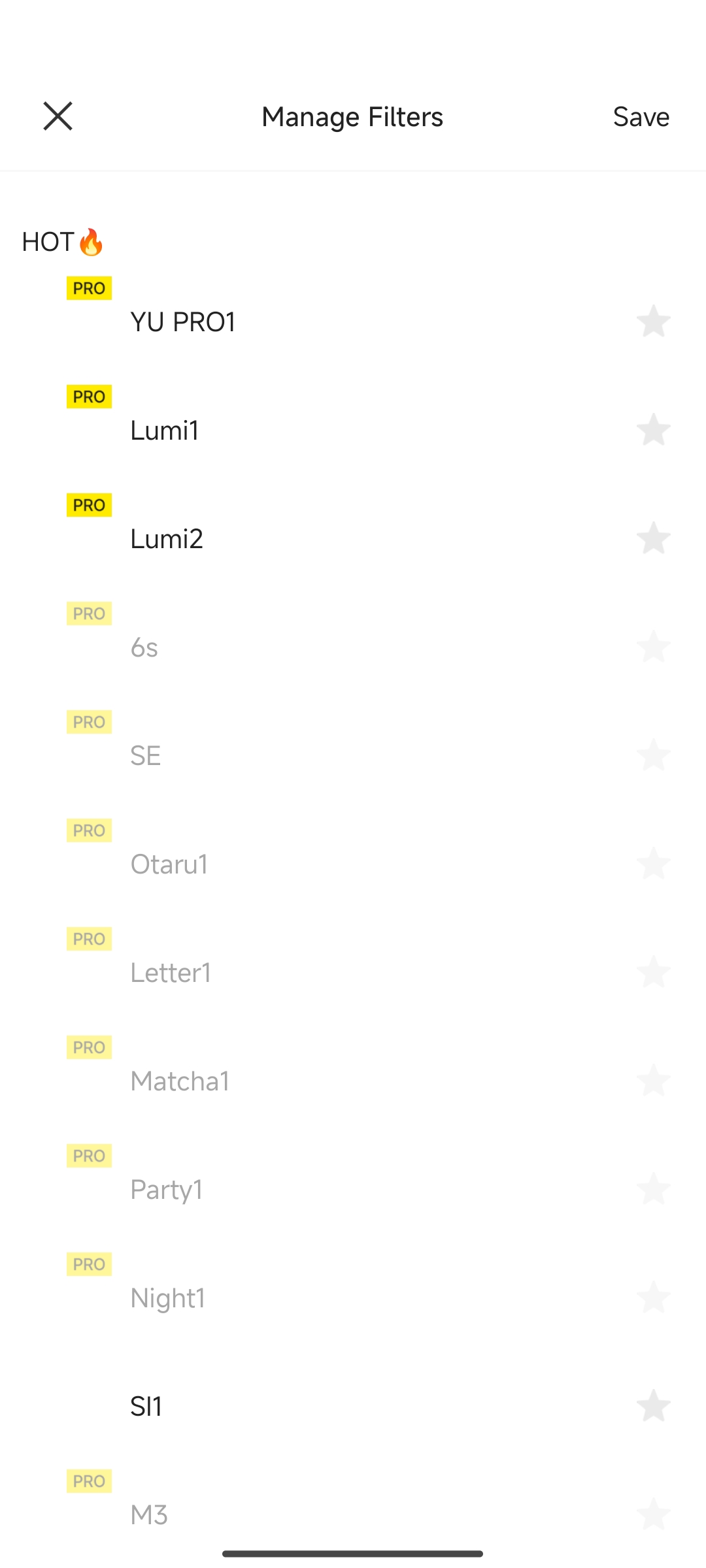Favorite the Party1 filter
The width and height of the screenshot is (706, 1568).
click(653, 1188)
